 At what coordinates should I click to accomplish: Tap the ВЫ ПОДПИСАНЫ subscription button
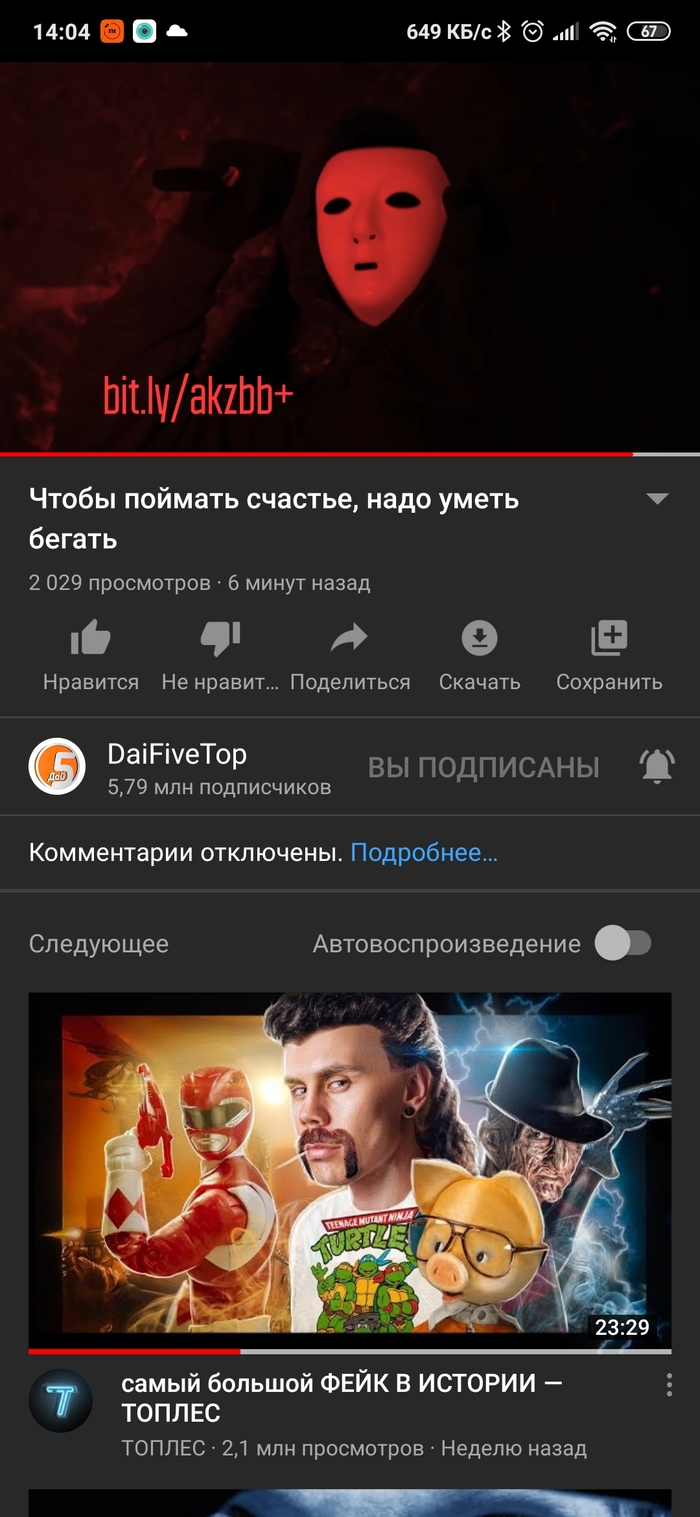click(484, 767)
